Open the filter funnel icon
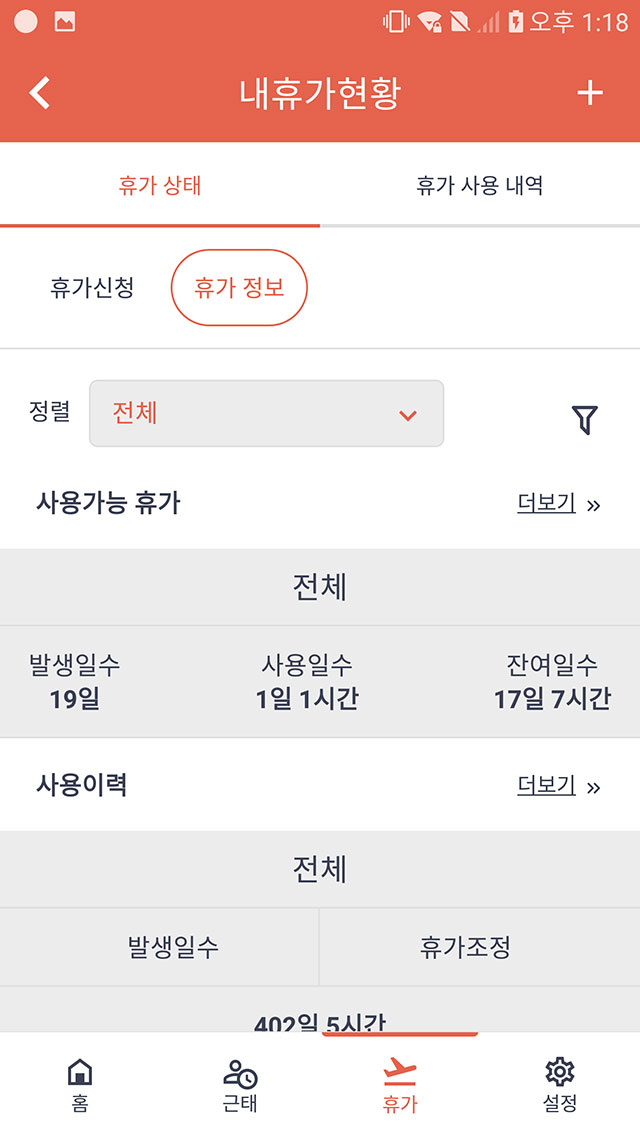Screen dimensions: 640x1138 click(584, 419)
